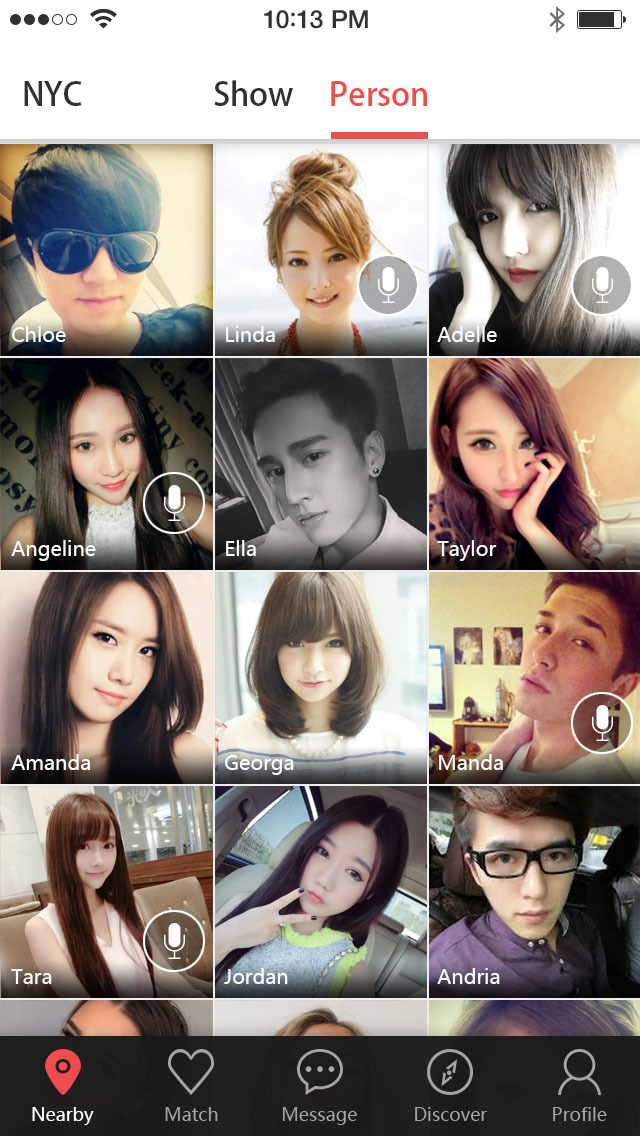View Ella's profile photo tile
The width and height of the screenshot is (640, 1136).
[x=321, y=464]
